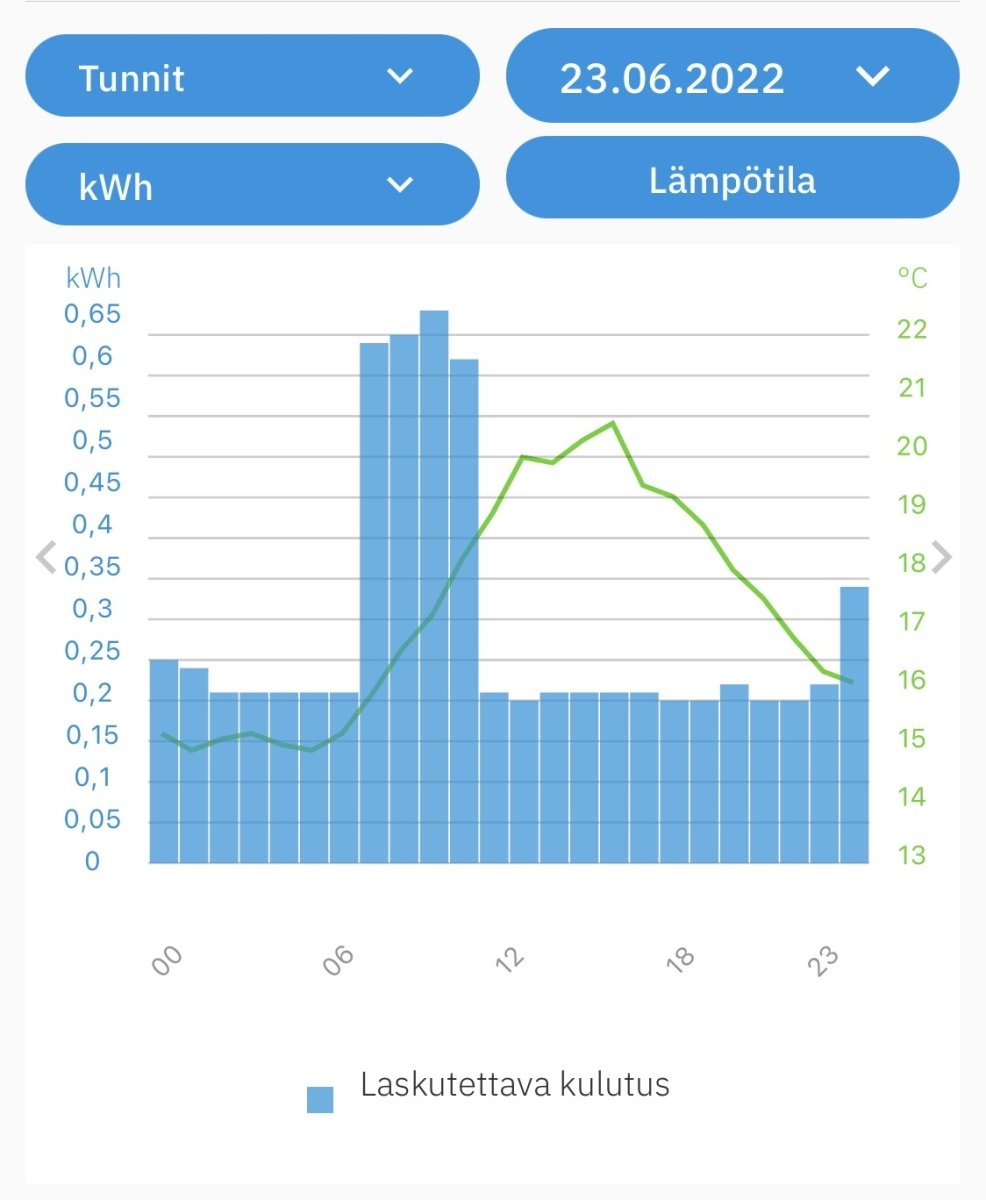
Task: Open the 23.06.2022 date picker
Action: [732, 77]
